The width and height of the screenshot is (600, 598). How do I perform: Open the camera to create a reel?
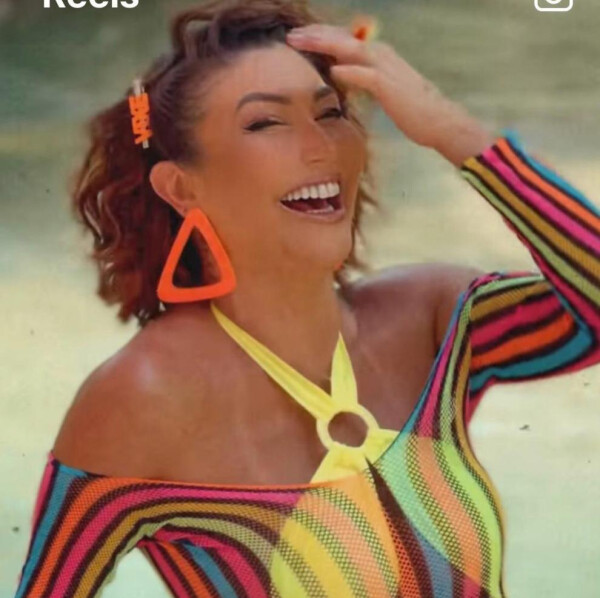coord(553,3)
